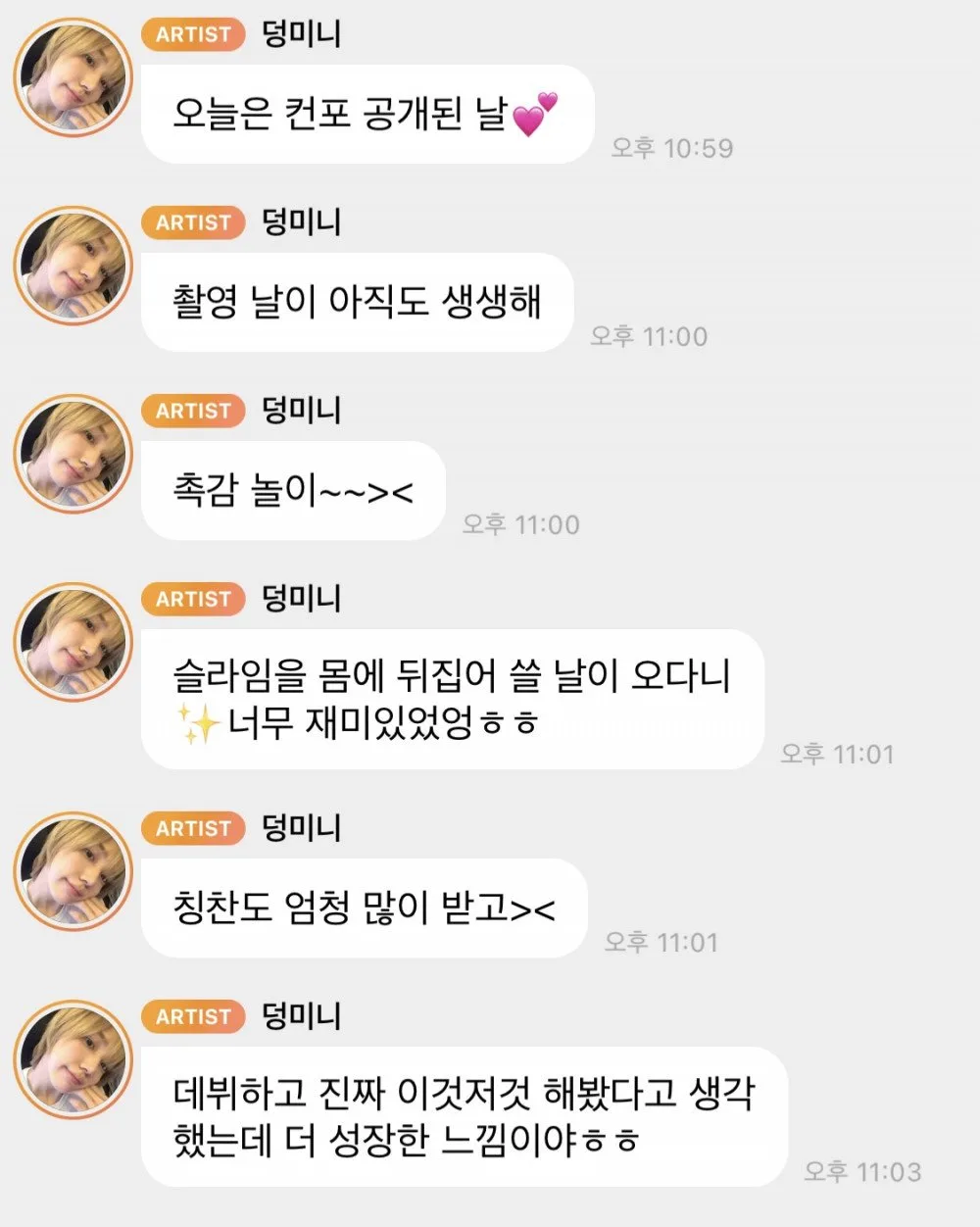
Task: Tap 덩미니's avatar next to 촬영 날이 아직도 생생해
Action: tap(73, 265)
